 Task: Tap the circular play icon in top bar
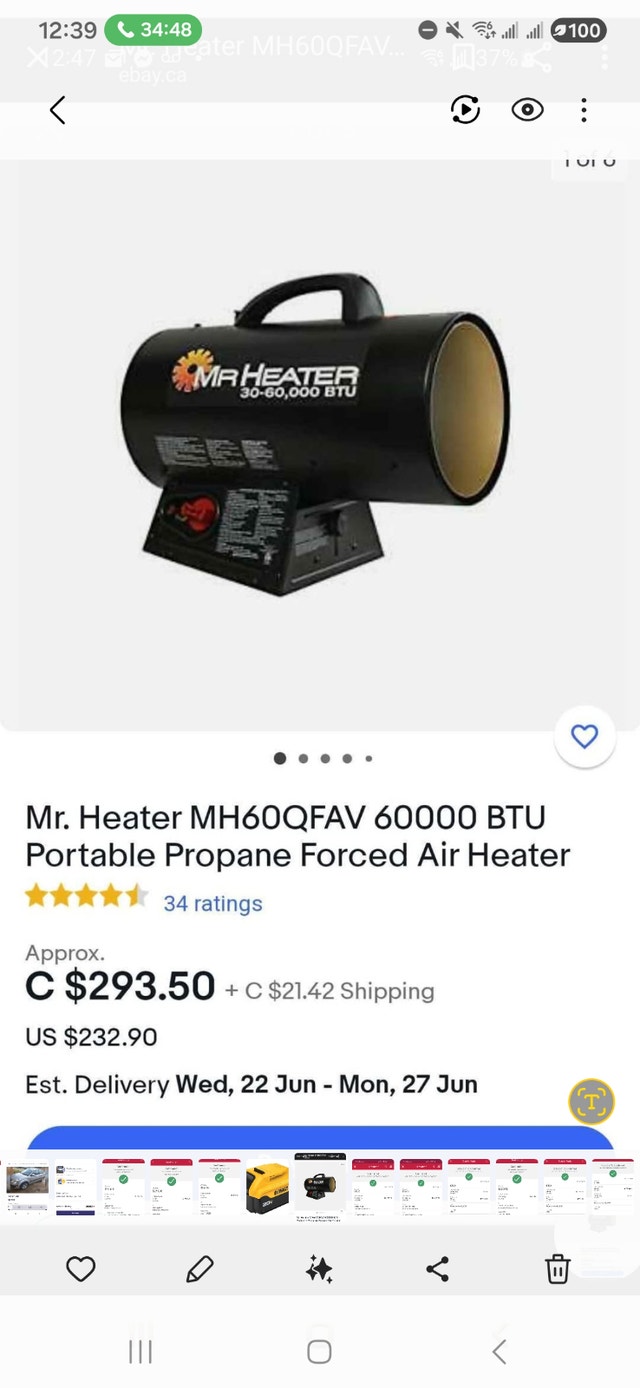click(465, 110)
